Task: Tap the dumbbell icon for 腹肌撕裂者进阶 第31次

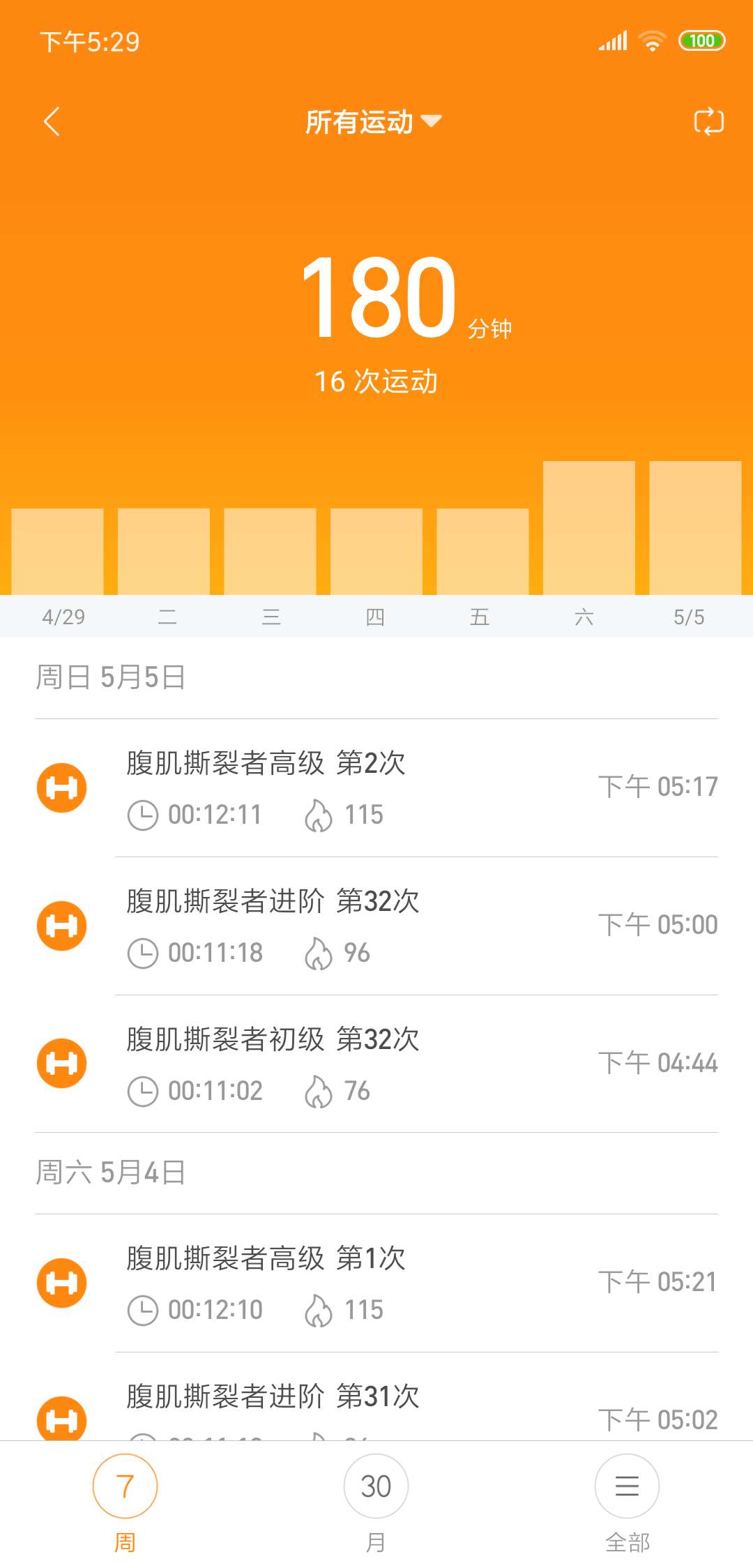Action: [x=62, y=1419]
